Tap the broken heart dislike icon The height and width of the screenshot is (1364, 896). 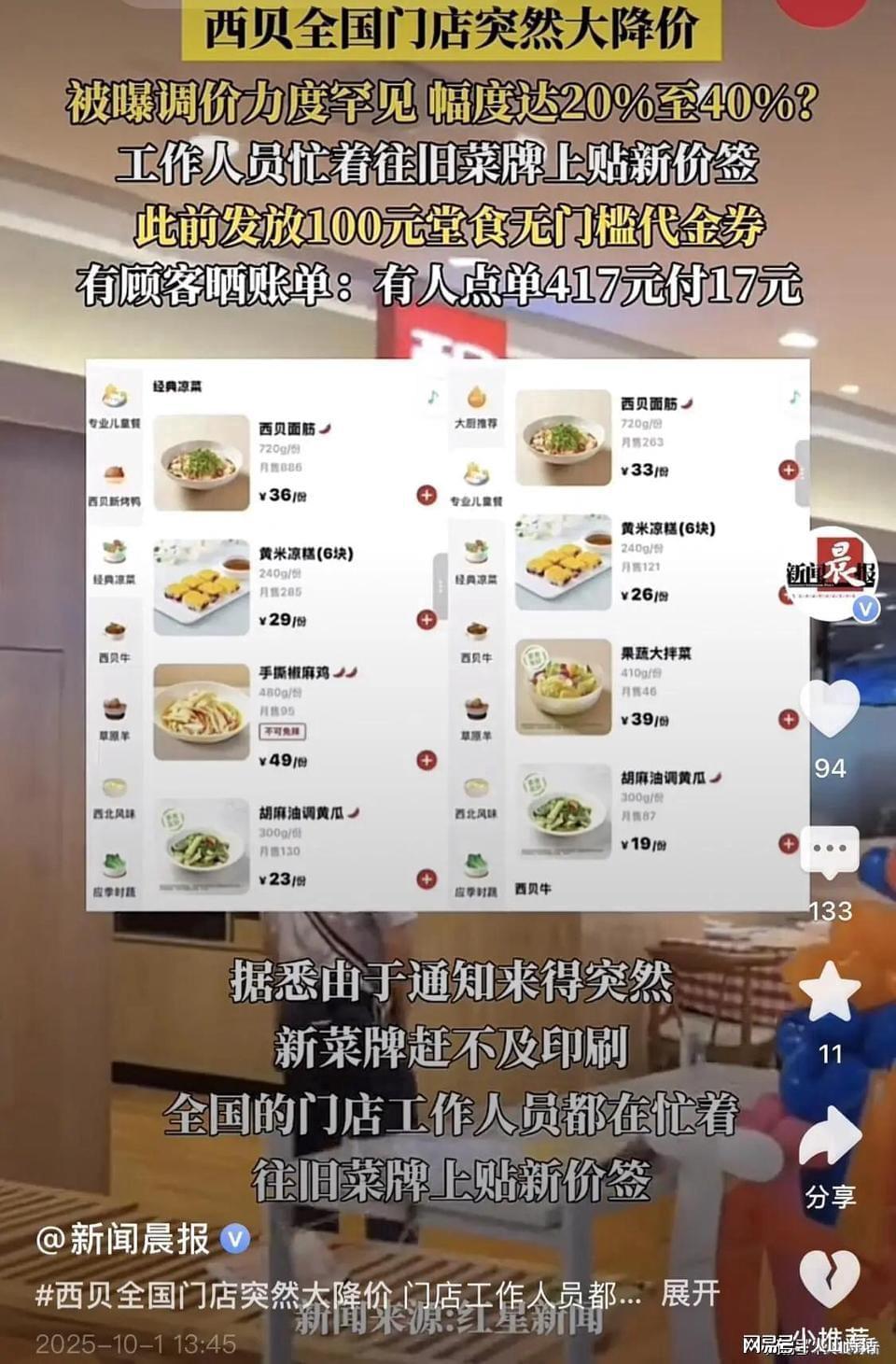[830, 1279]
